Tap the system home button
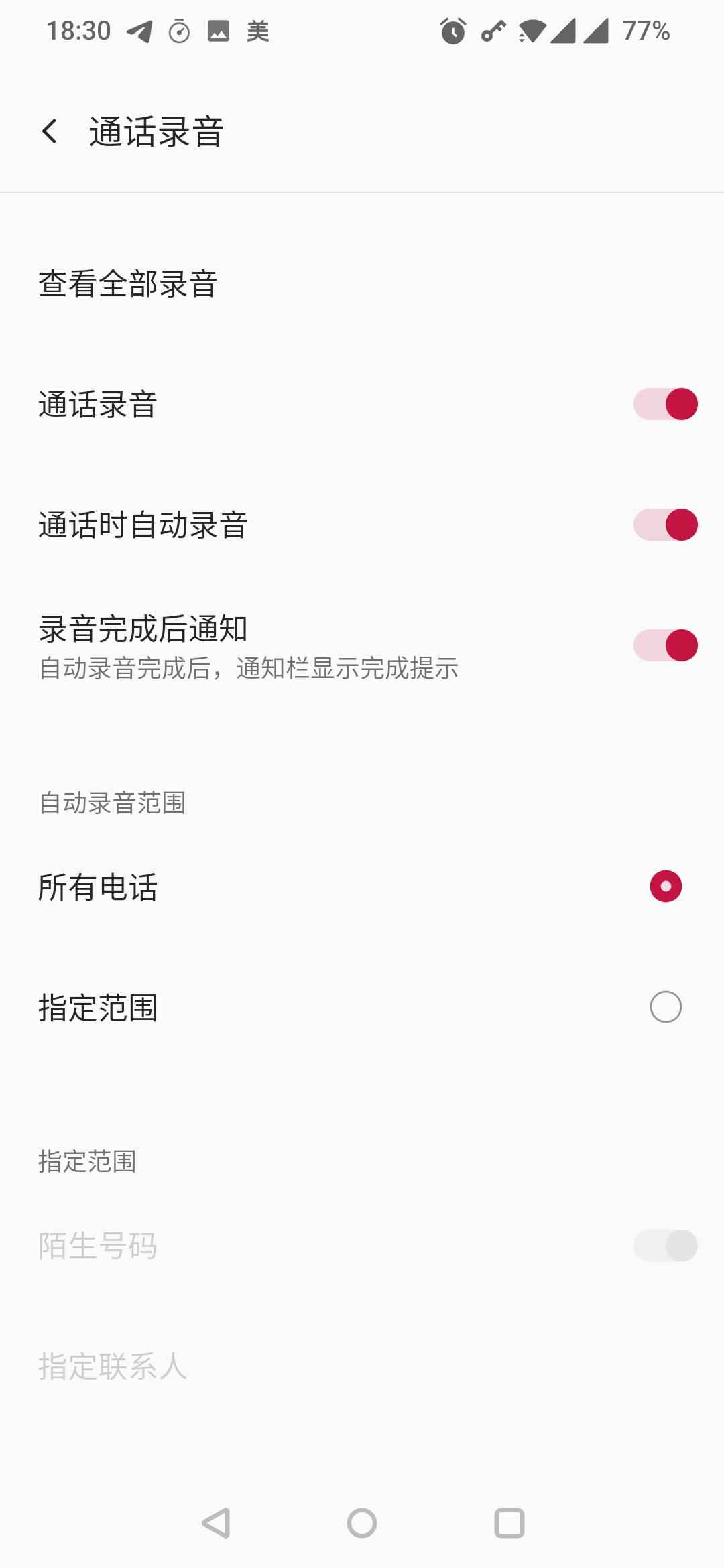 pyautogui.click(x=362, y=1523)
